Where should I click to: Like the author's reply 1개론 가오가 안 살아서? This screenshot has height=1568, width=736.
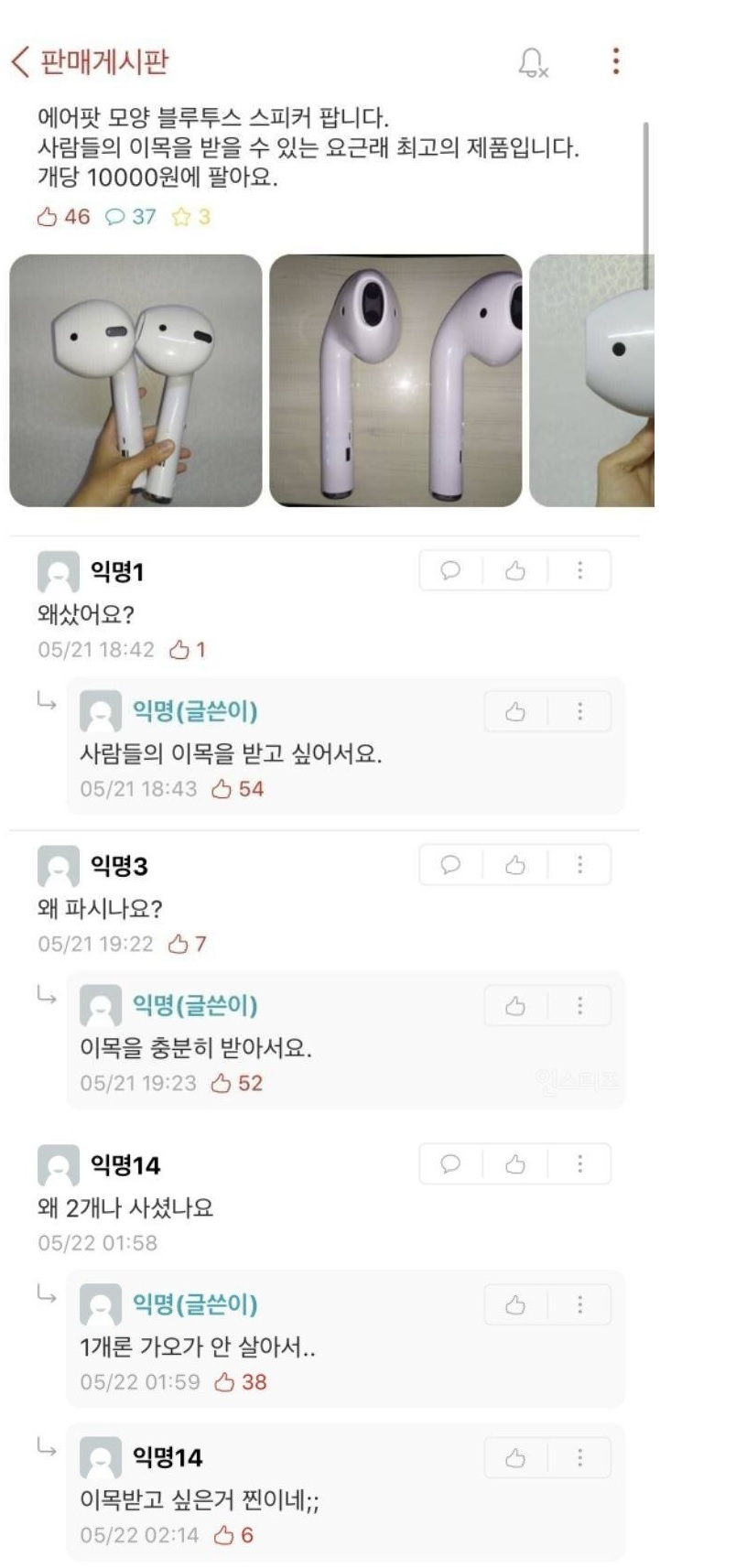pyautogui.click(x=515, y=1305)
